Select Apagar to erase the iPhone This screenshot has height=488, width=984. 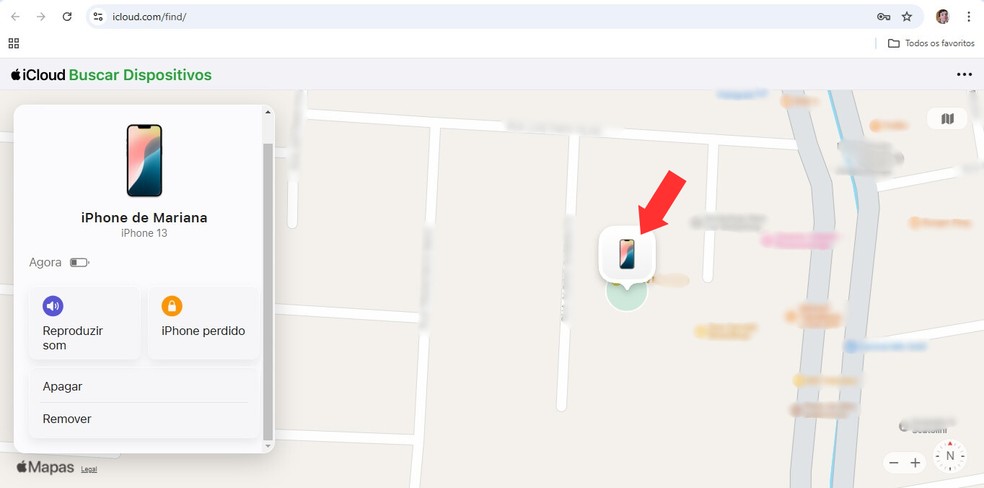(63, 386)
